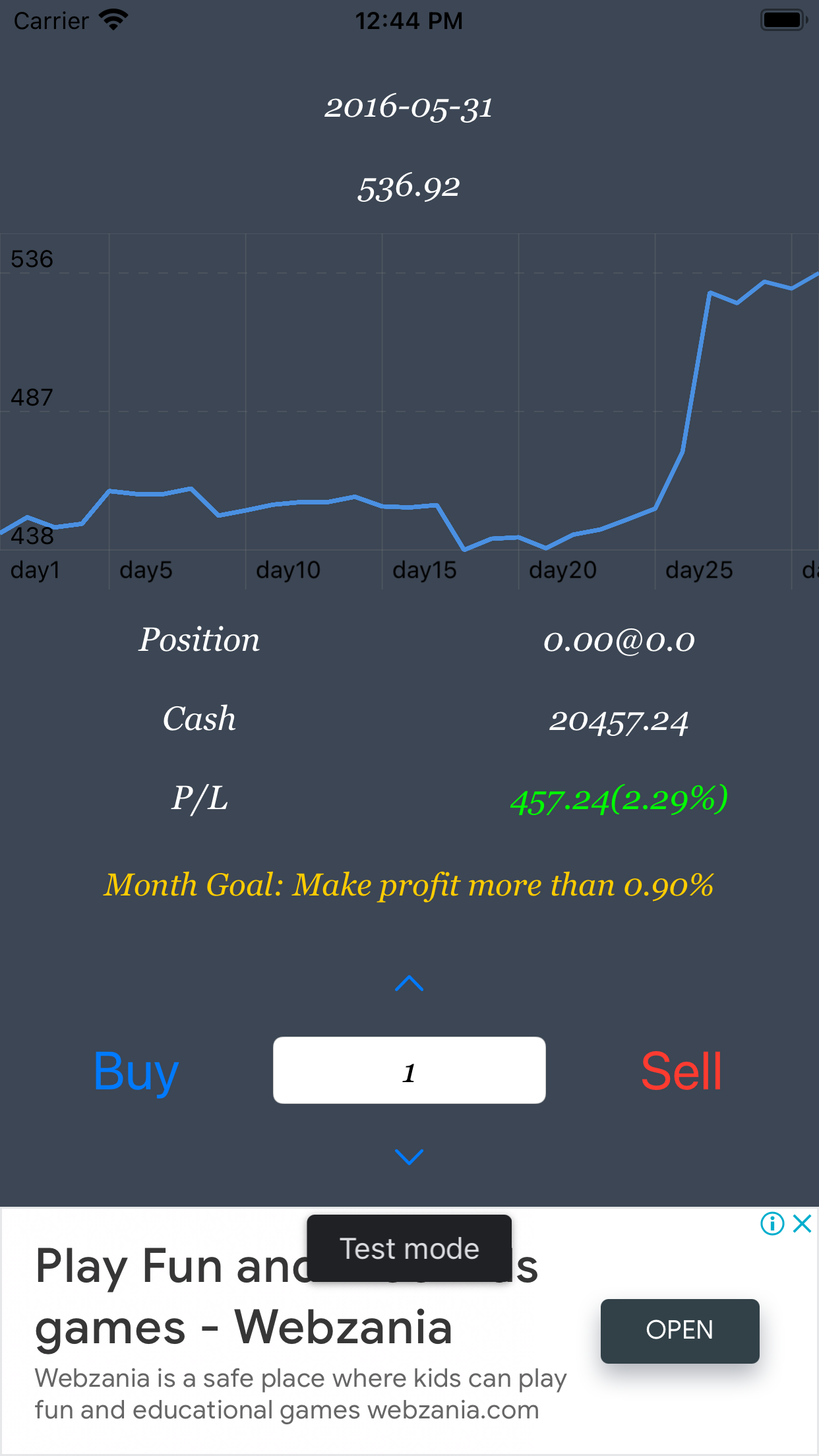Viewport: 819px width, 1456px height.
Task: Expand the day25 axis label area
Action: pyautogui.click(x=698, y=570)
